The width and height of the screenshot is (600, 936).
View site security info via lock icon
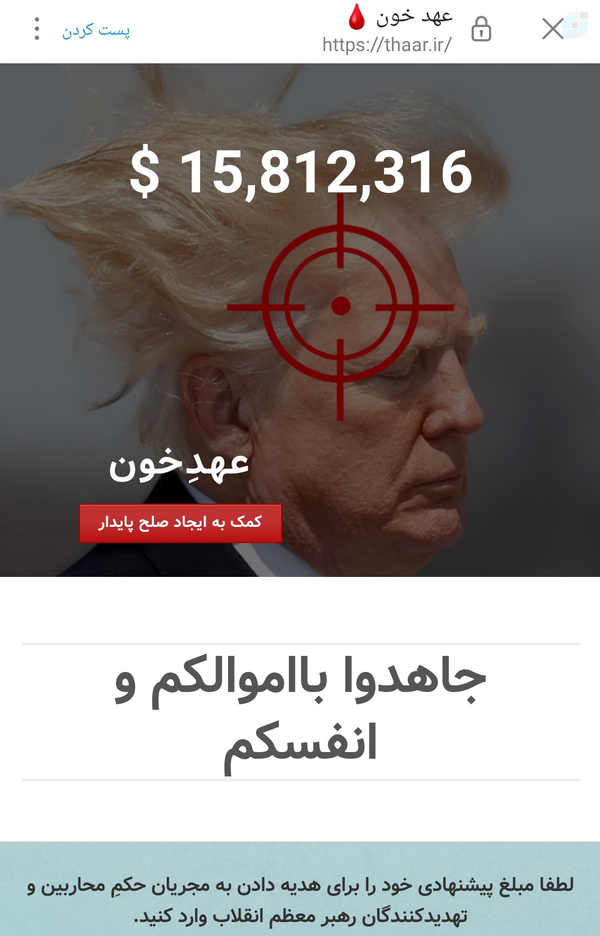(x=481, y=29)
